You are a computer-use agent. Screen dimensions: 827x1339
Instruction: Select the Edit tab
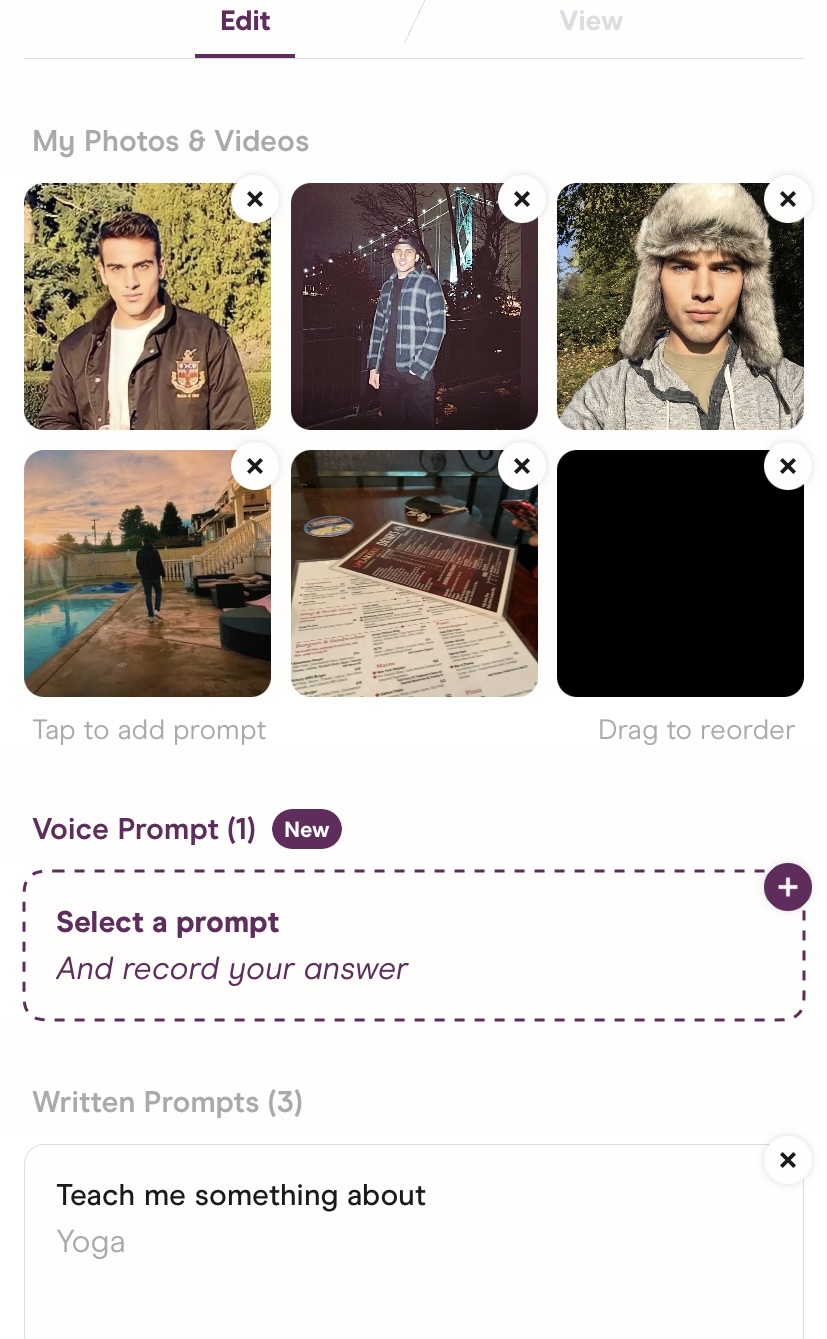(x=245, y=21)
